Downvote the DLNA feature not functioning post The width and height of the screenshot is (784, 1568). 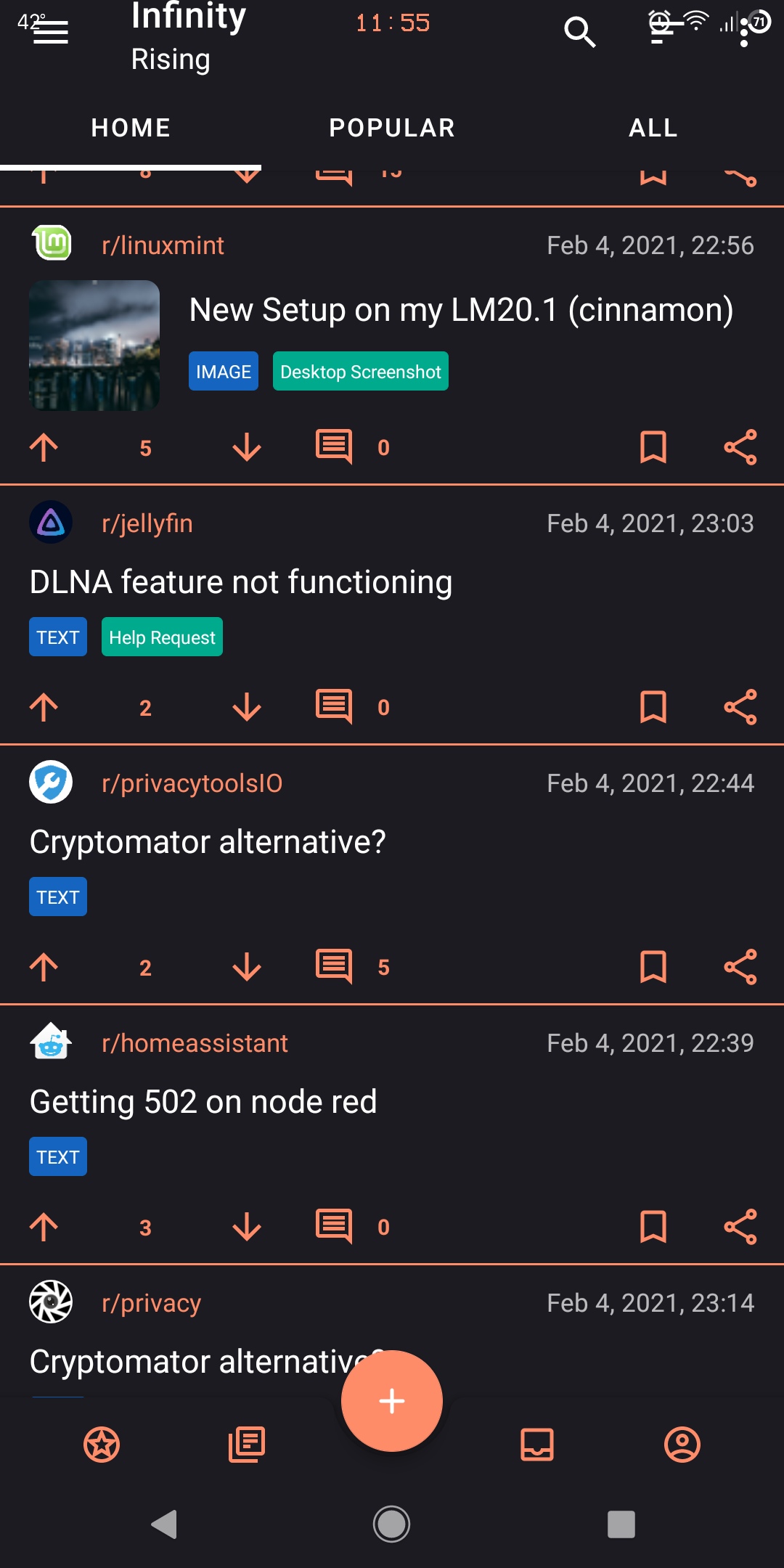click(247, 707)
